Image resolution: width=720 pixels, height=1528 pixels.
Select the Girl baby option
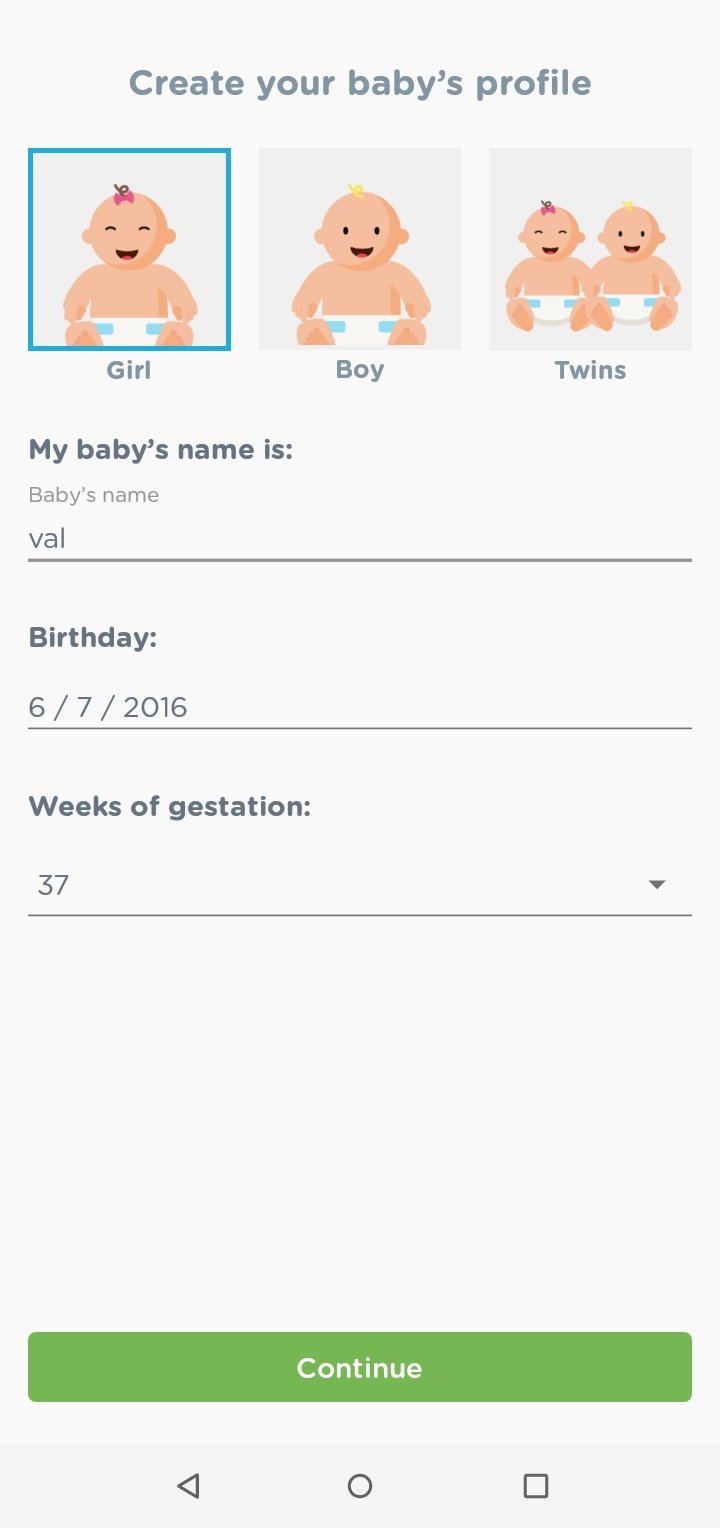coord(129,249)
